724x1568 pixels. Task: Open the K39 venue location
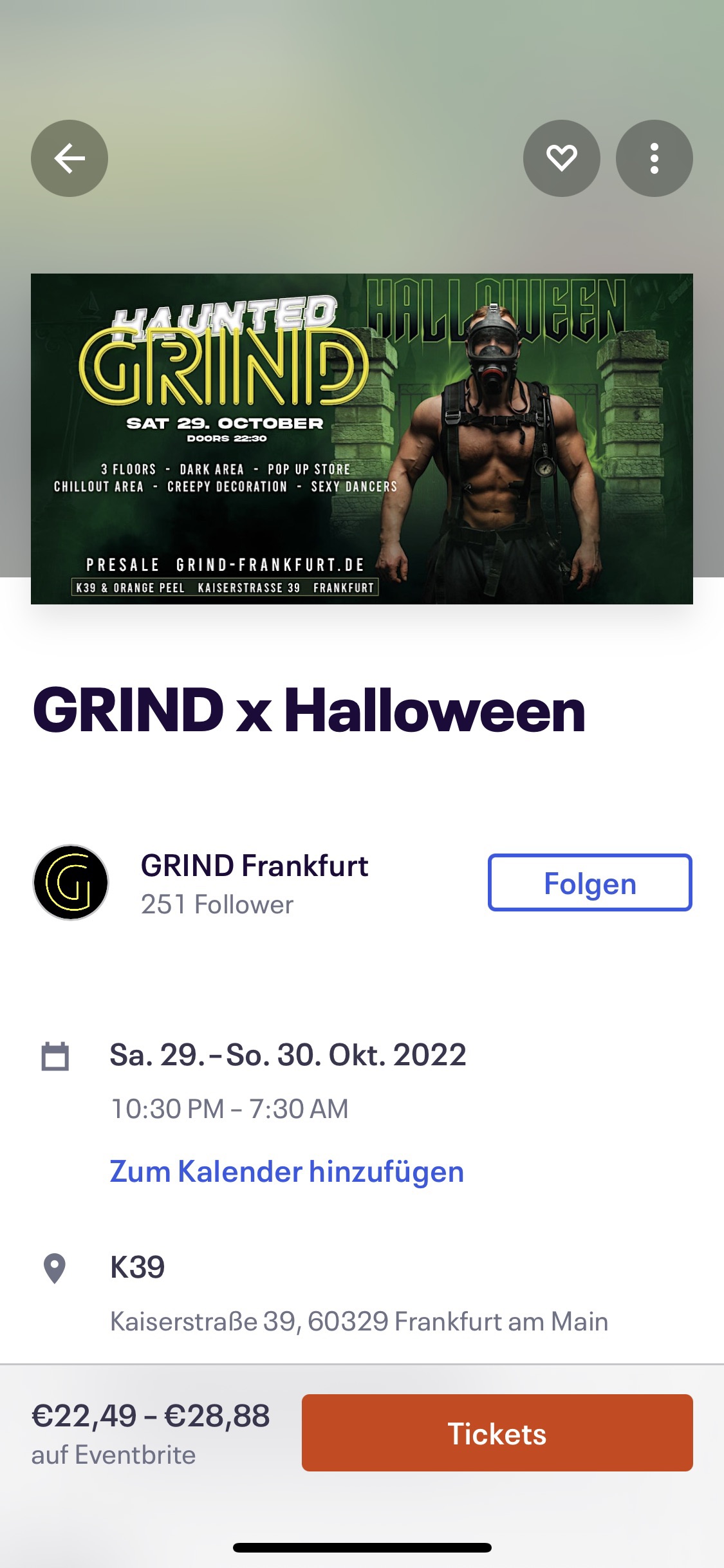(137, 1267)
